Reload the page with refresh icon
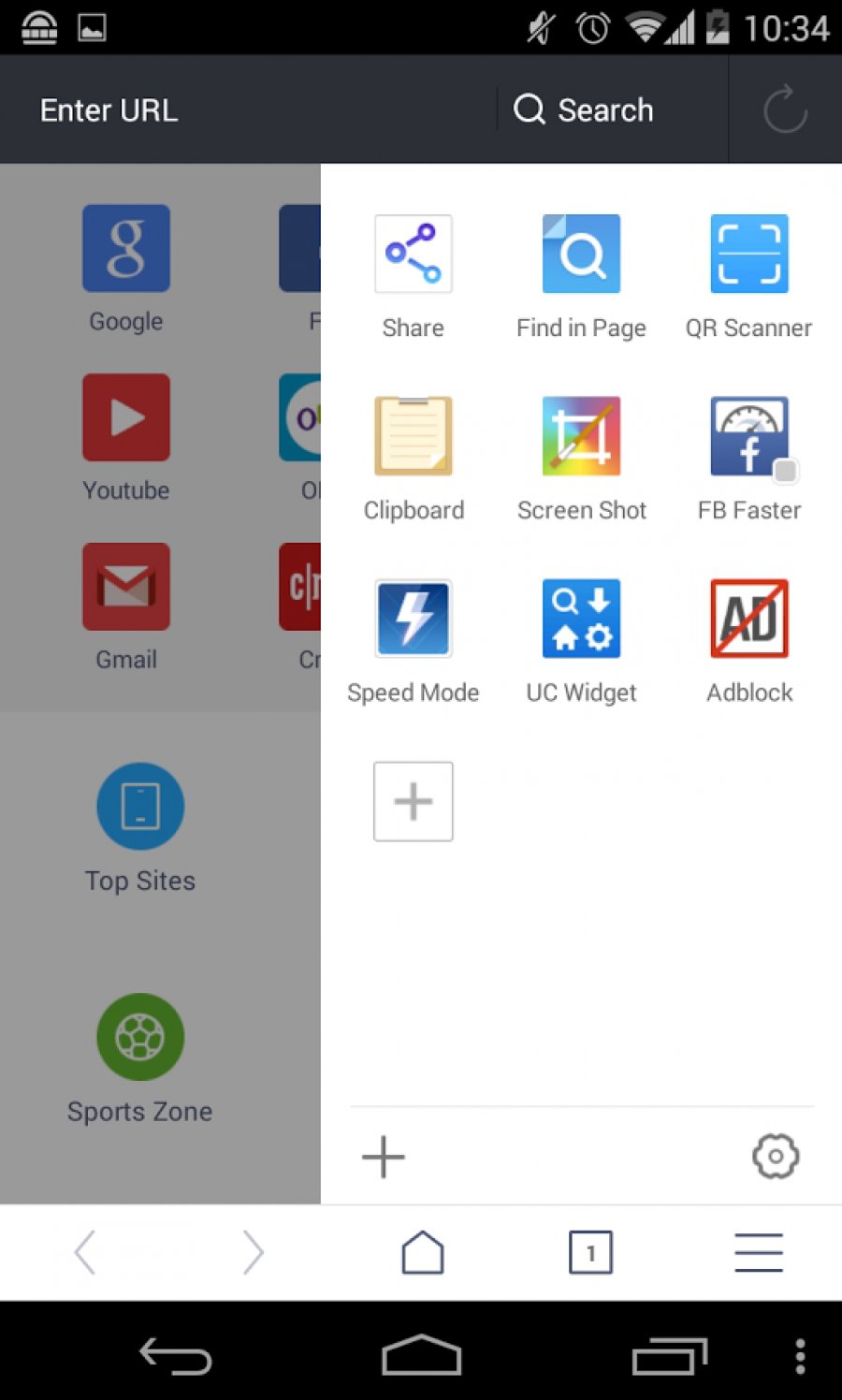842x1400 pixels. 785,109
